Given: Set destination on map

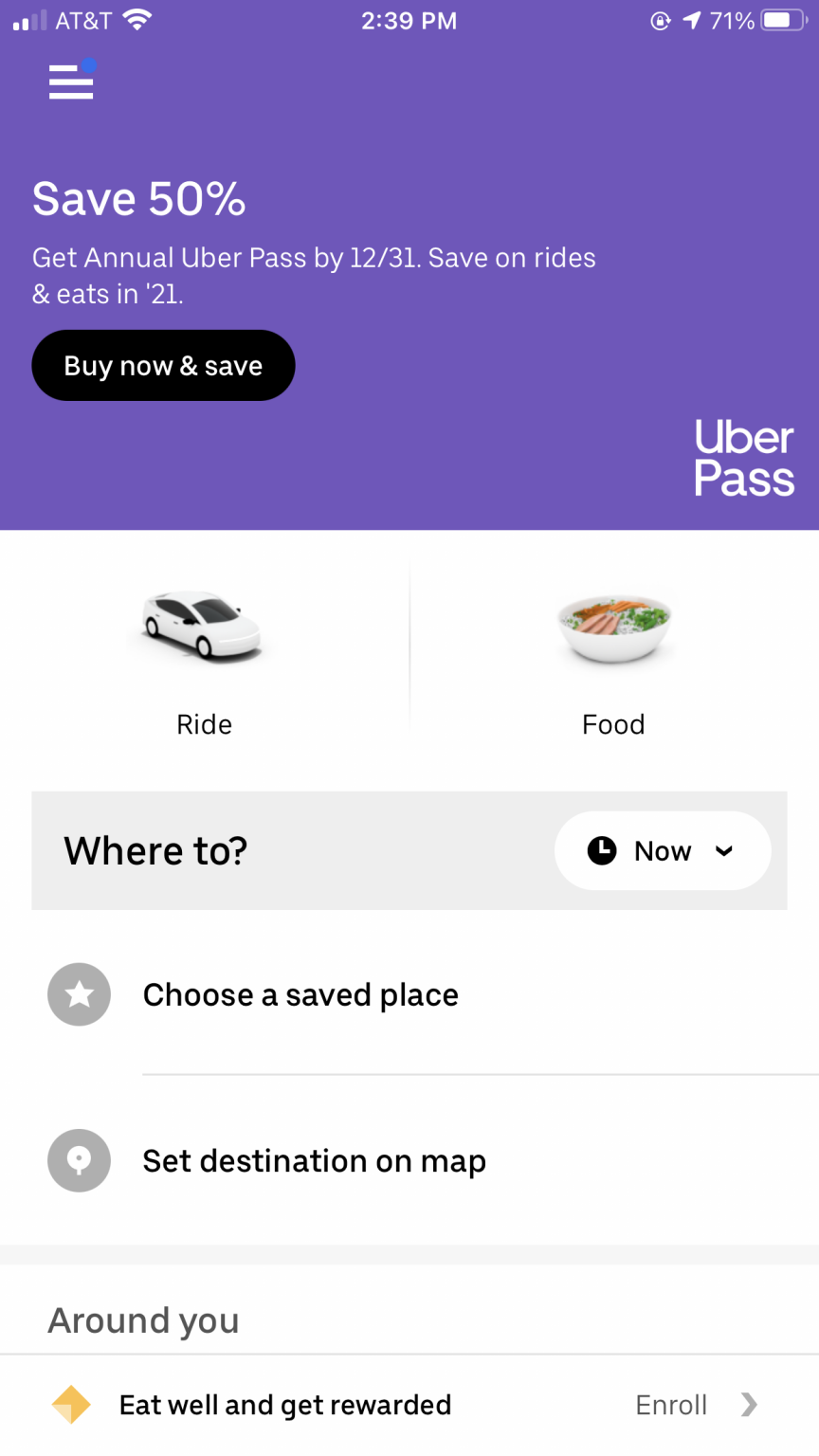Looking at the screenshot, I should click(409, 1160).
